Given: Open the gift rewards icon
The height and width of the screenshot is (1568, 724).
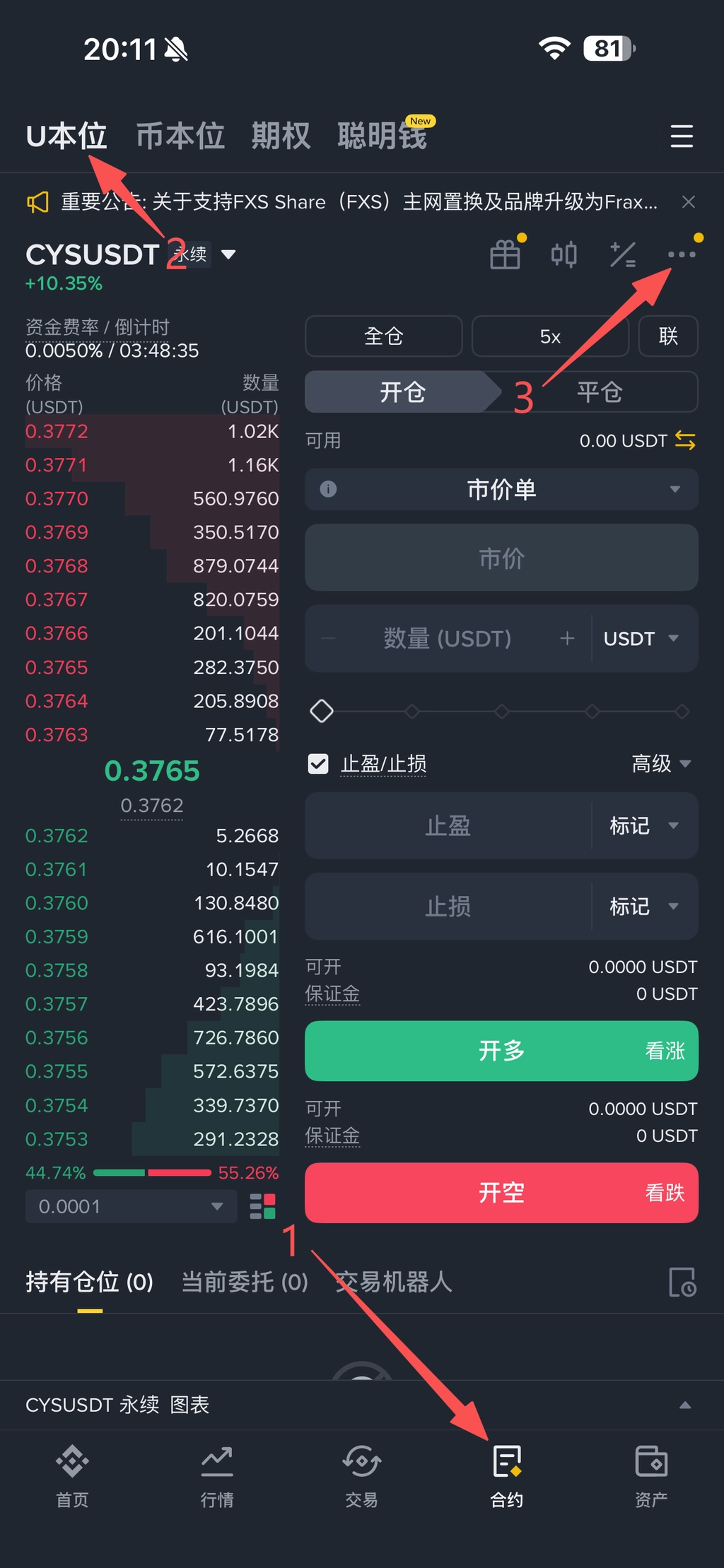Looking at the screenshot, I should click(x=506, y=254).
